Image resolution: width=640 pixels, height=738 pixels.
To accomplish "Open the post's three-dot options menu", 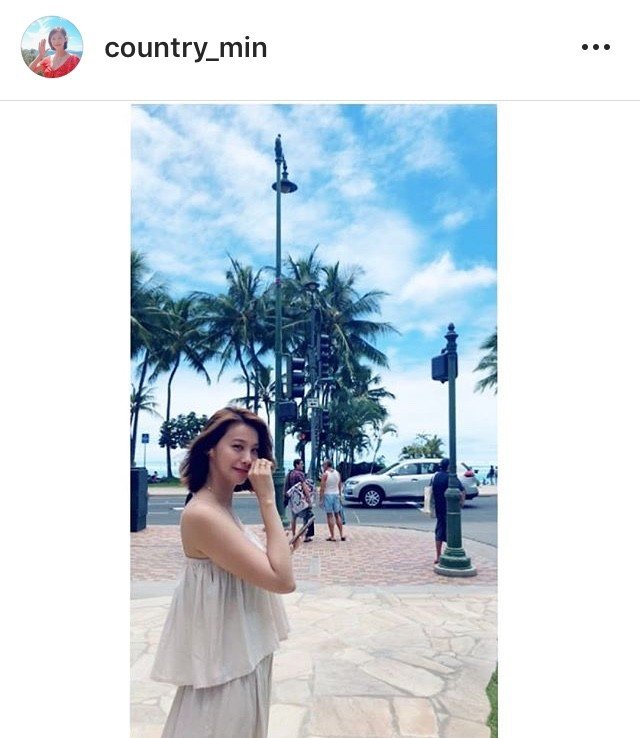I will click(x=595, y=47).
